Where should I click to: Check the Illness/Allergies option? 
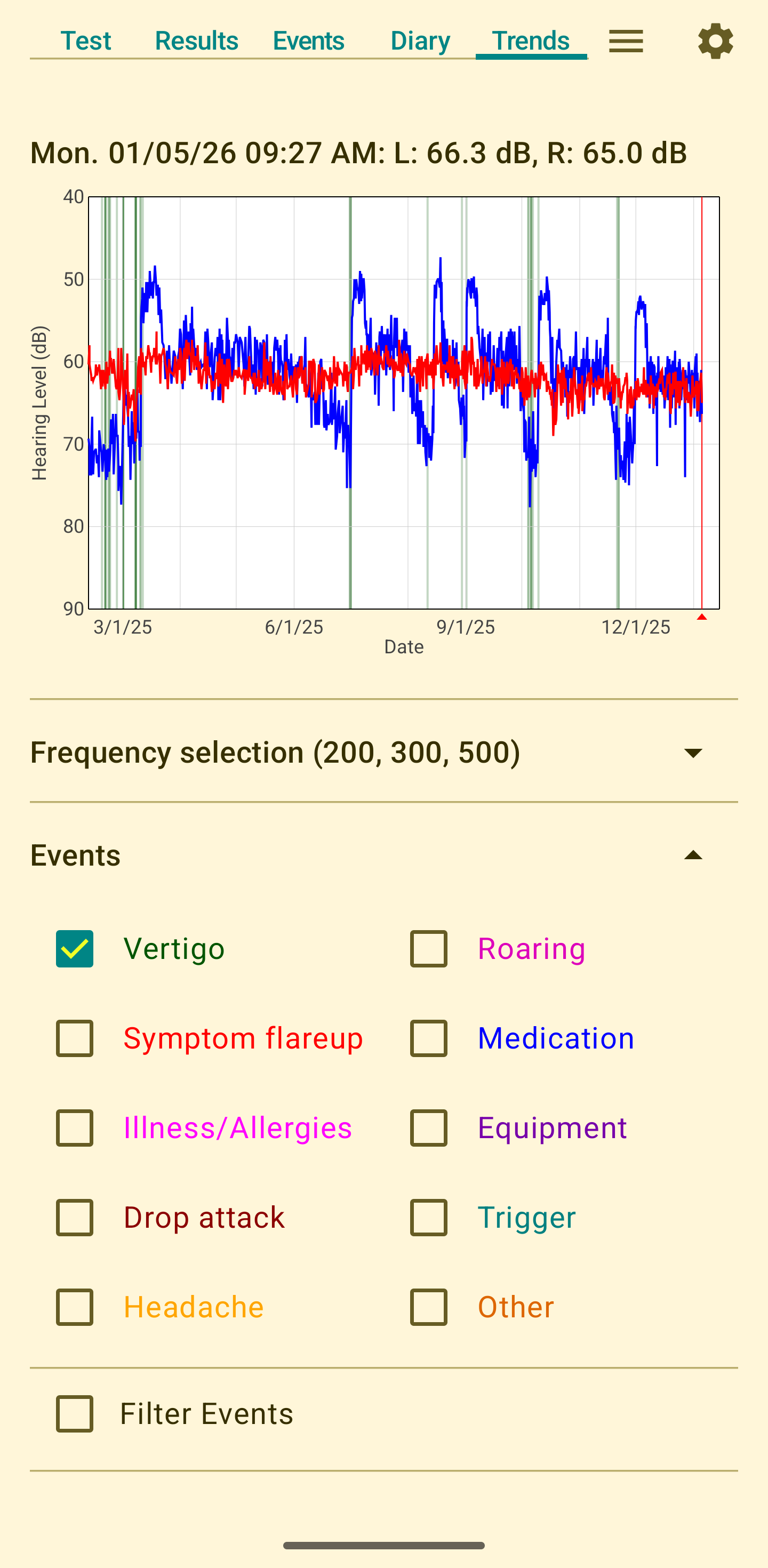74,1128
